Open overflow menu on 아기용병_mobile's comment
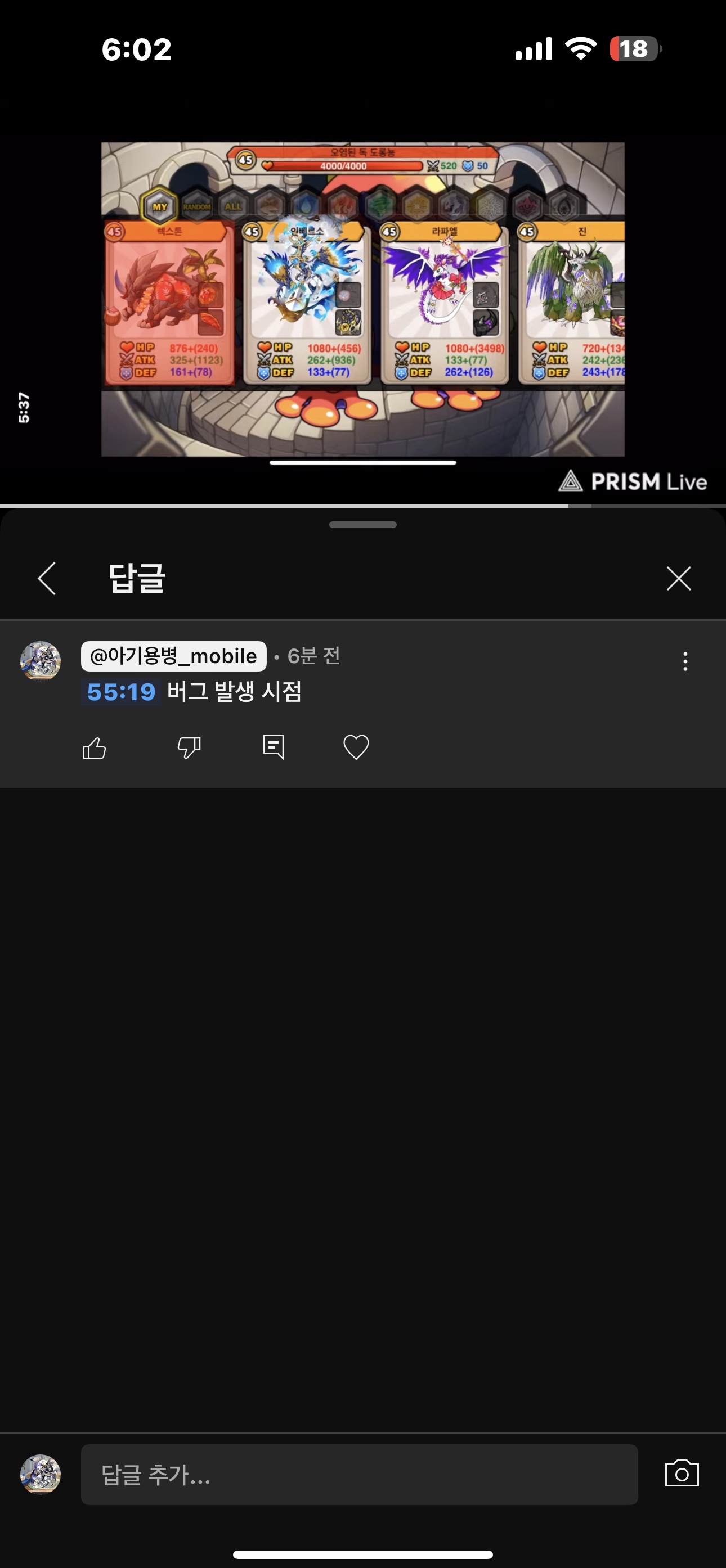 685,661
